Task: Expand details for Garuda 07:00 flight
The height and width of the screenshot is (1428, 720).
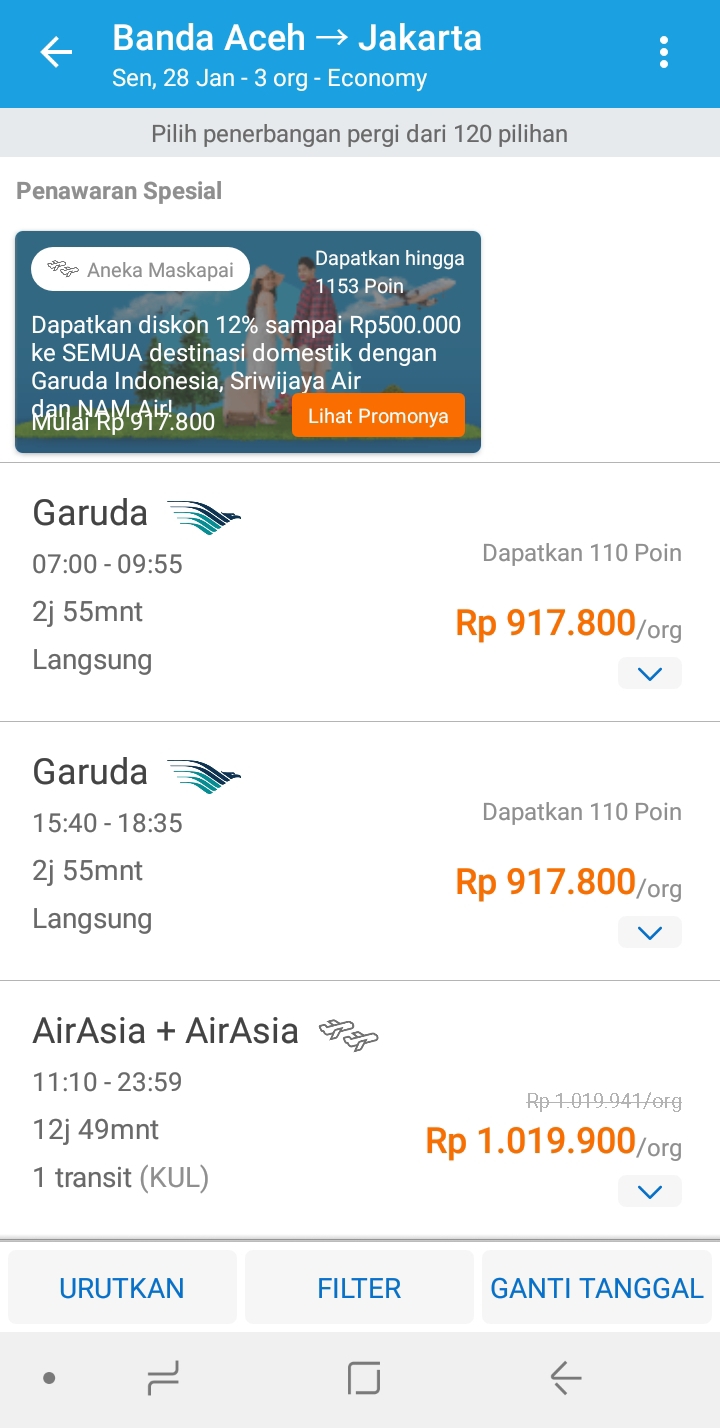Action: [650, 674]
